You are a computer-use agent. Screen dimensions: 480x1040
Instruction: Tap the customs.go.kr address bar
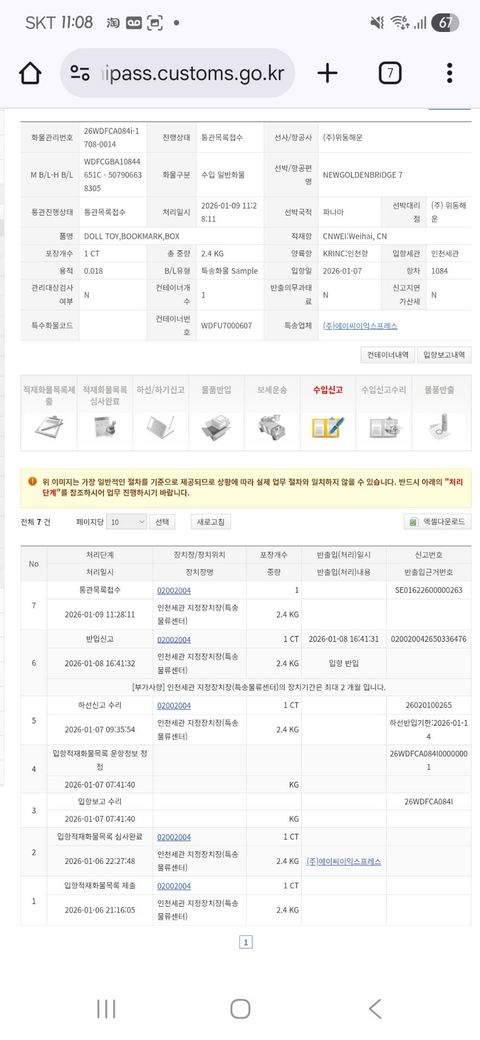click(178, 73)
